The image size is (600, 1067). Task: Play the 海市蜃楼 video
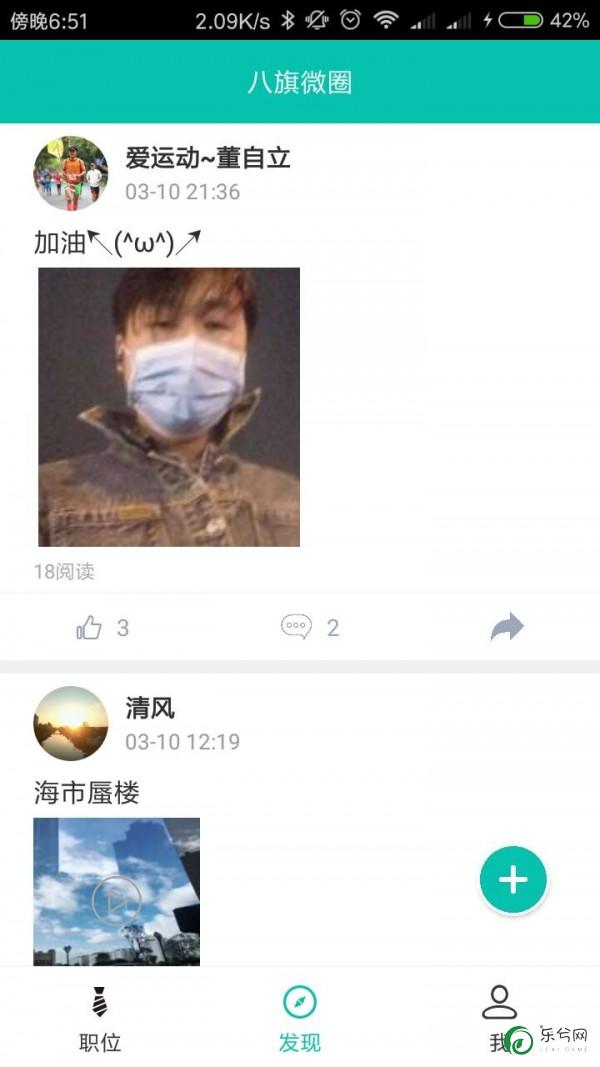(116, 901)
